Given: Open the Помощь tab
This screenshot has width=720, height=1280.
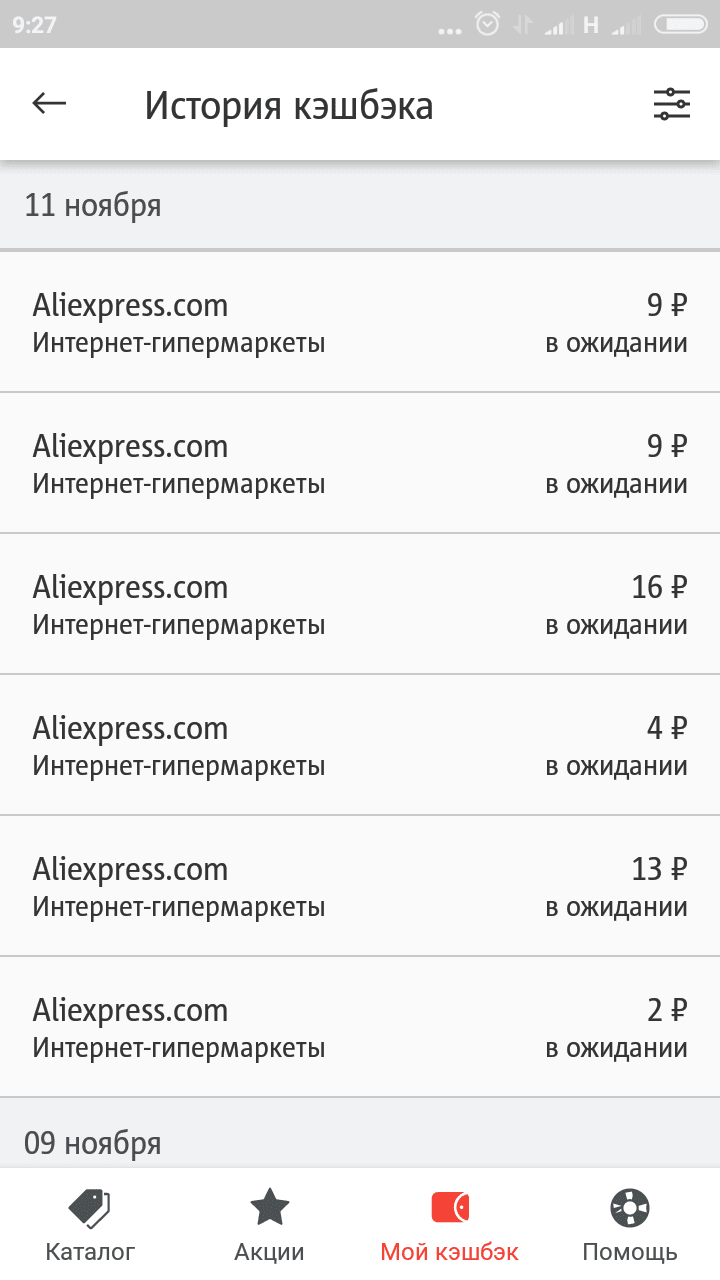Looking at the screenshot, I should click(x=630, y=1225).
